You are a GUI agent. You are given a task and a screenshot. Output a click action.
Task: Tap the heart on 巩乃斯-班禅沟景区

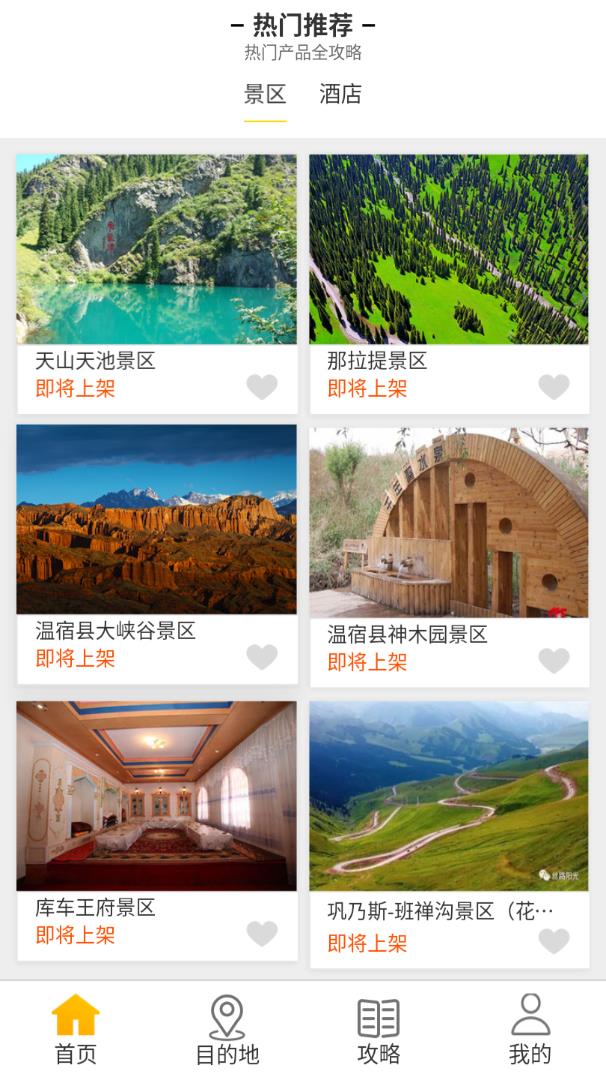(554, 941)
